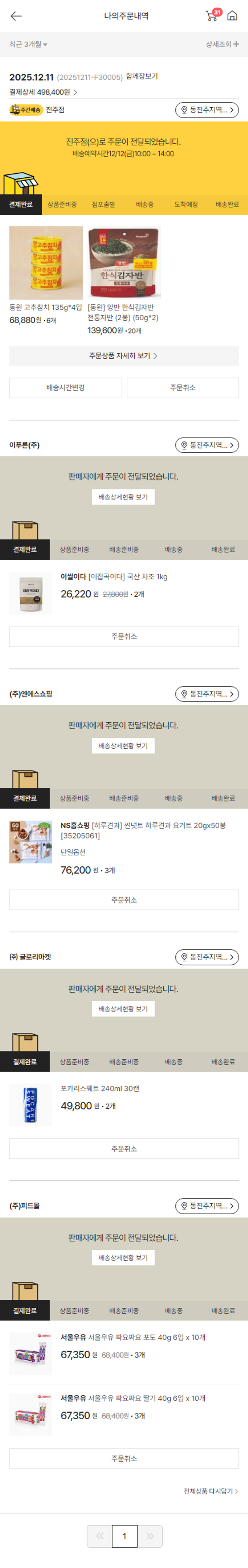The image size is (248, 1568).
Task: Open 동진주지역 address for (주)엔에스쇼핑
Action: pos(207,694)
